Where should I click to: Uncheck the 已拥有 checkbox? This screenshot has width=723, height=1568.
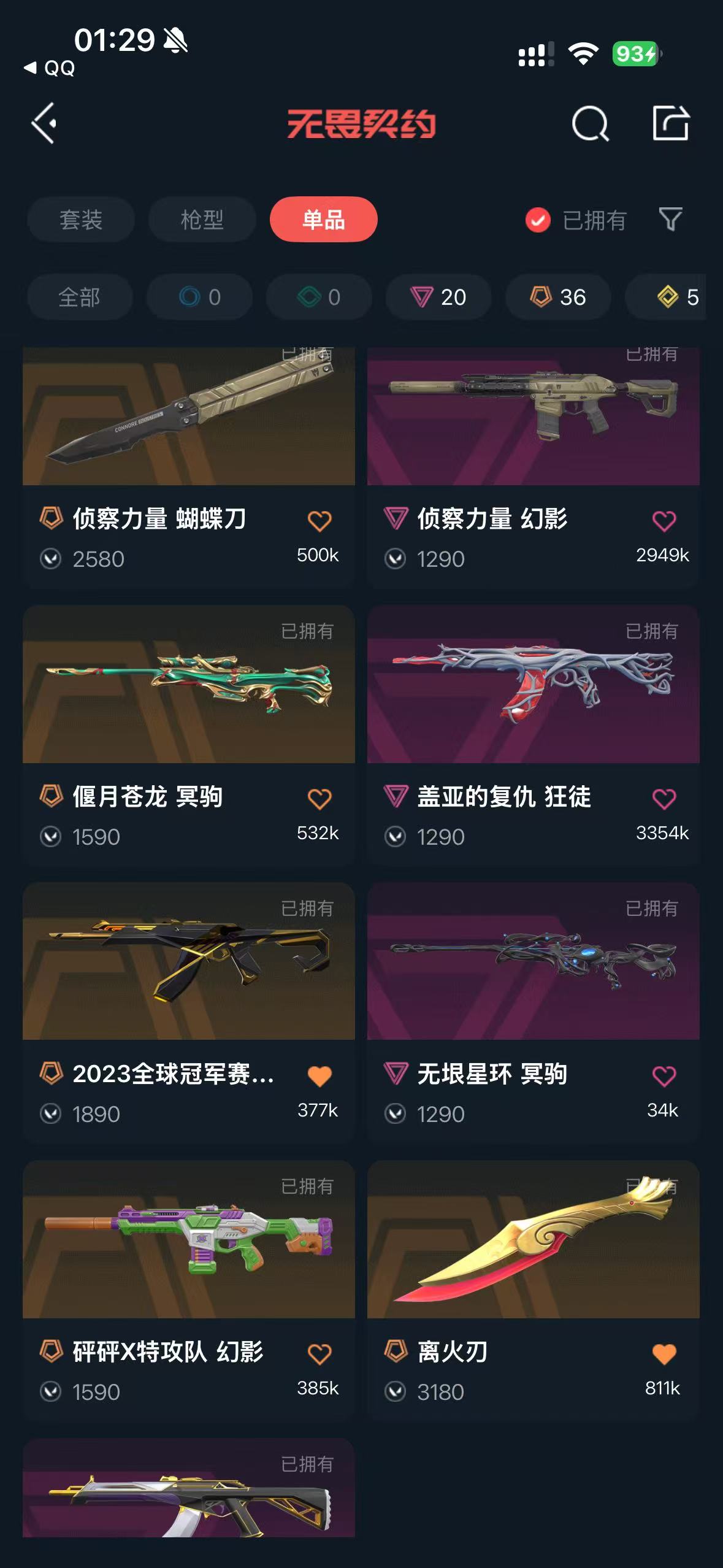click(x=538, y=220)
